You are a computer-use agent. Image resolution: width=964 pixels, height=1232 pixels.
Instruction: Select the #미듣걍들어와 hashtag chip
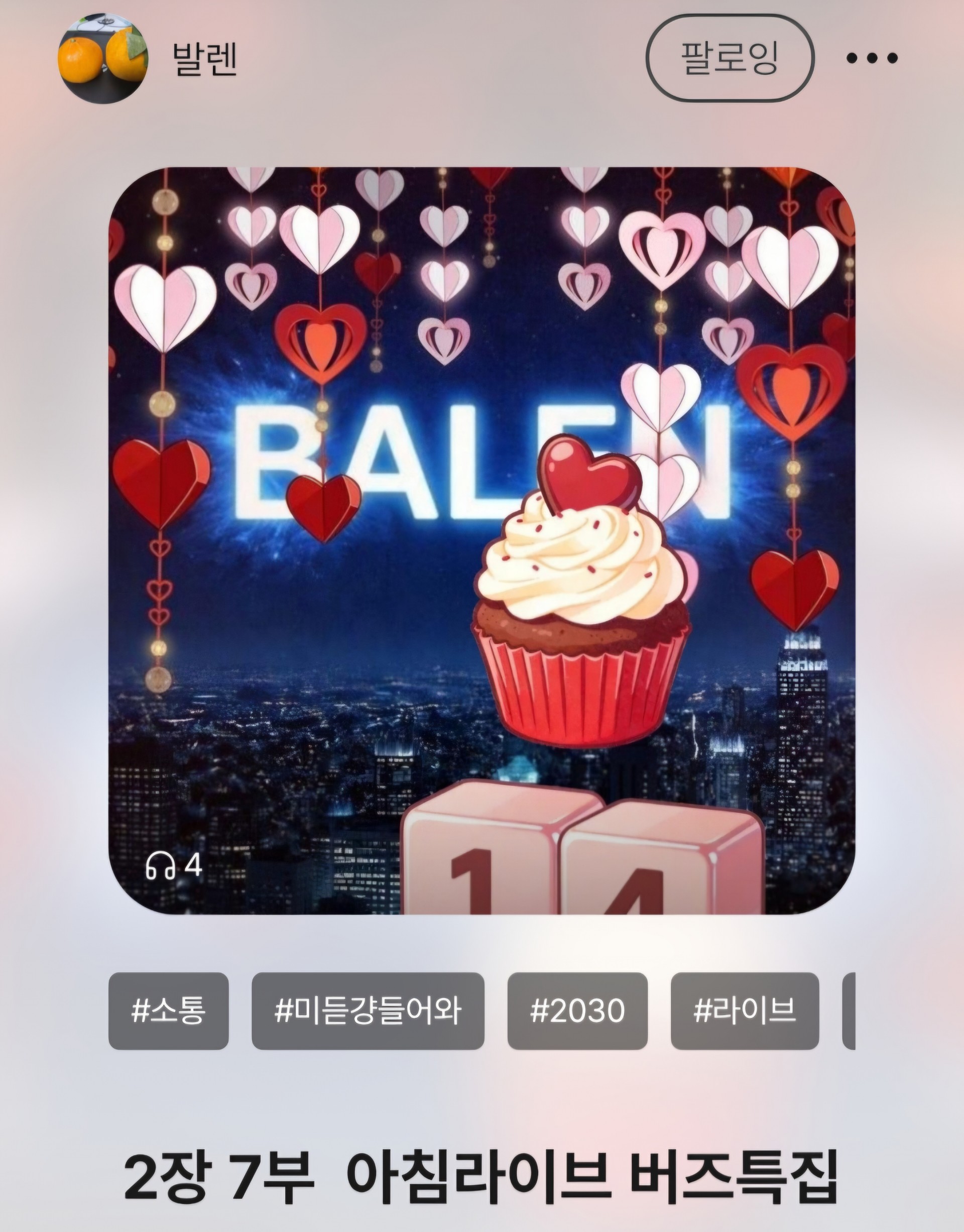368,1011
